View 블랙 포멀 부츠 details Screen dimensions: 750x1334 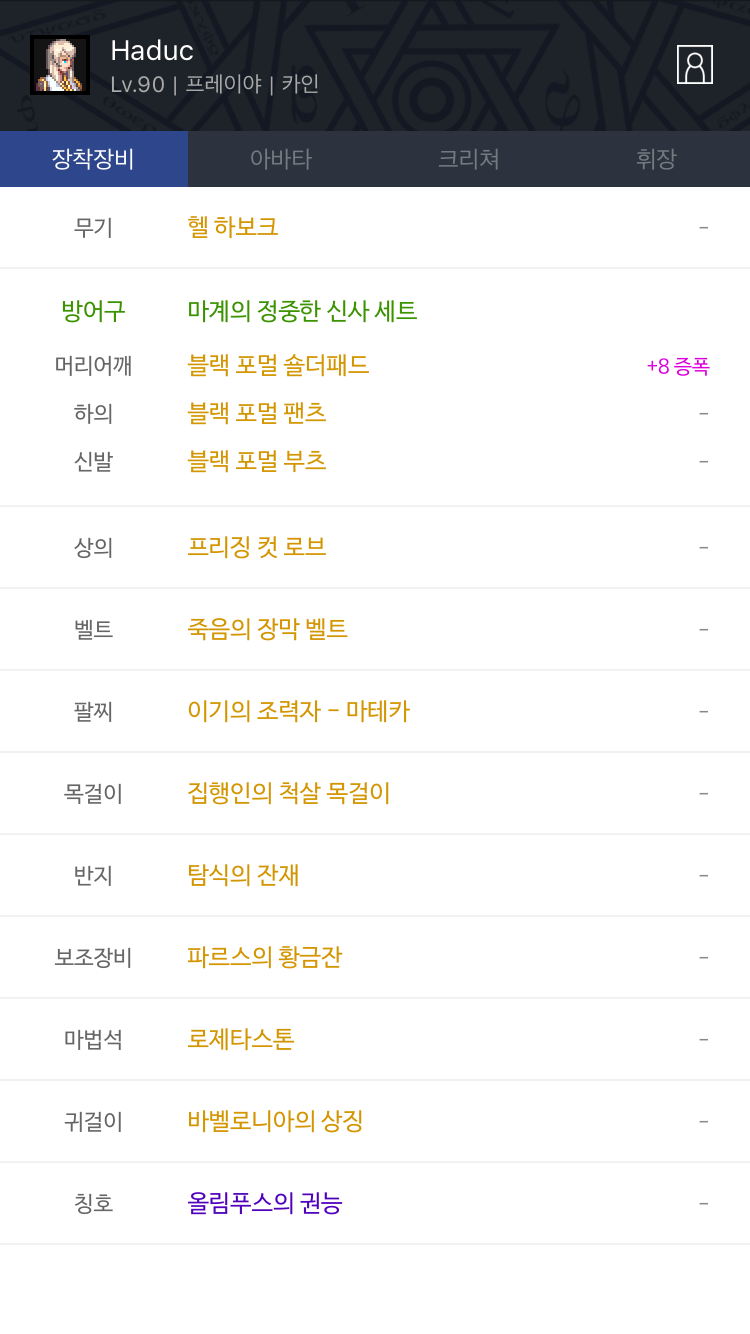click(x=257, y=461)
